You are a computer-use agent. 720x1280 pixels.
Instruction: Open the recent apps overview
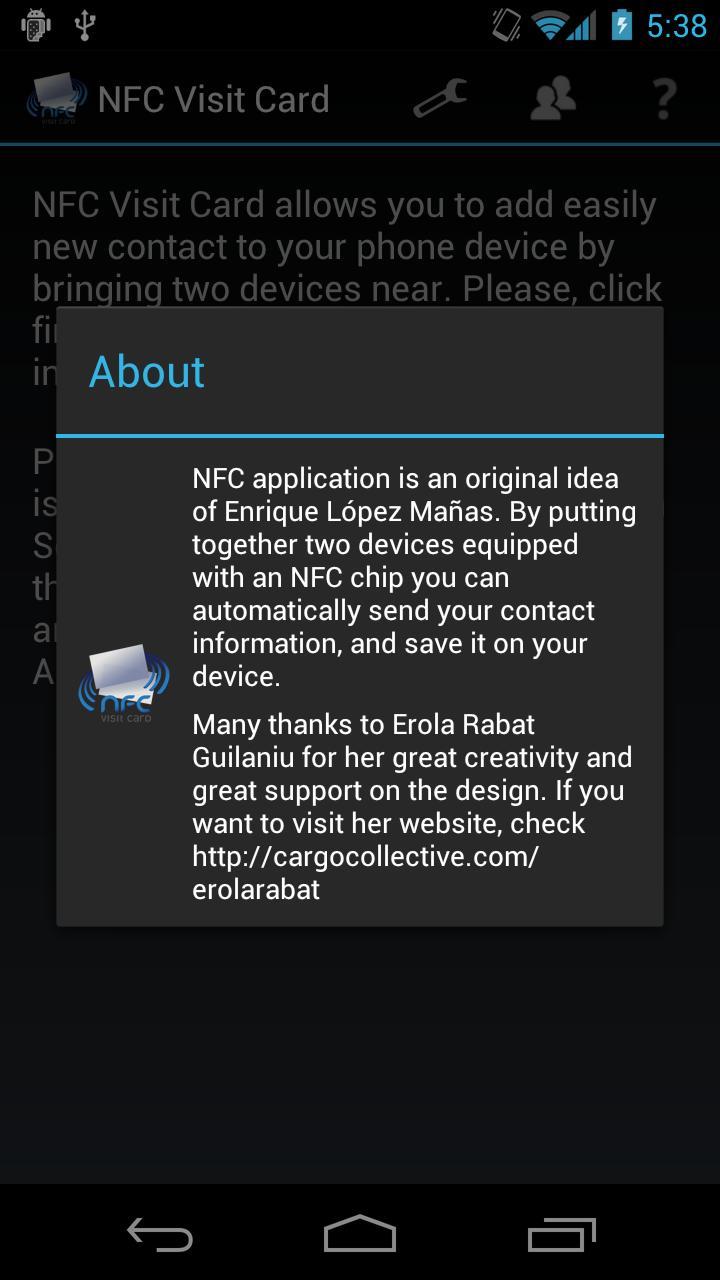(x=561, y=1235)
